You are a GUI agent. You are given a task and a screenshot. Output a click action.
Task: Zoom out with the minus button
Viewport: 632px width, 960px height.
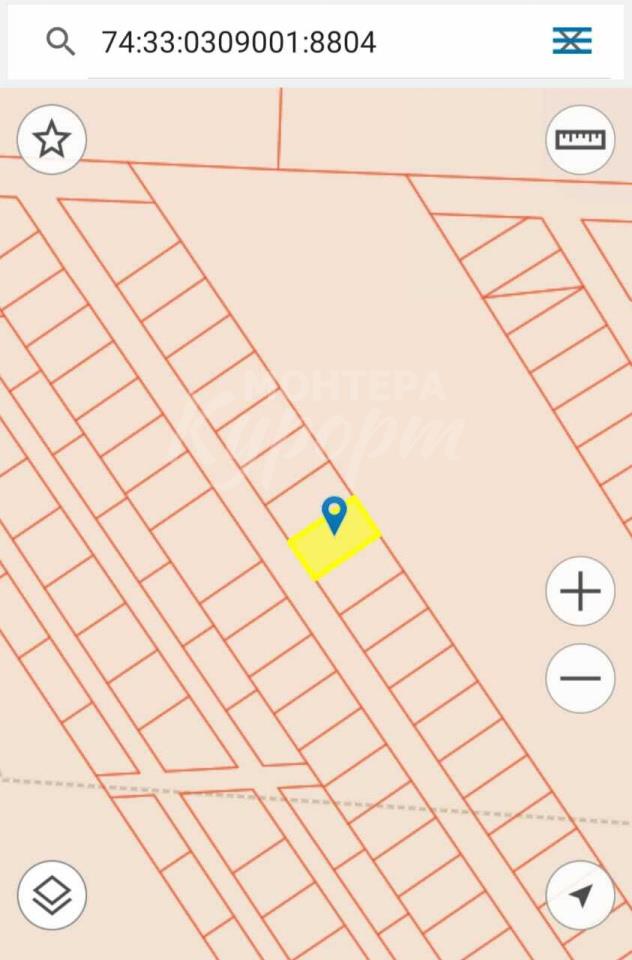pos(580,679)
